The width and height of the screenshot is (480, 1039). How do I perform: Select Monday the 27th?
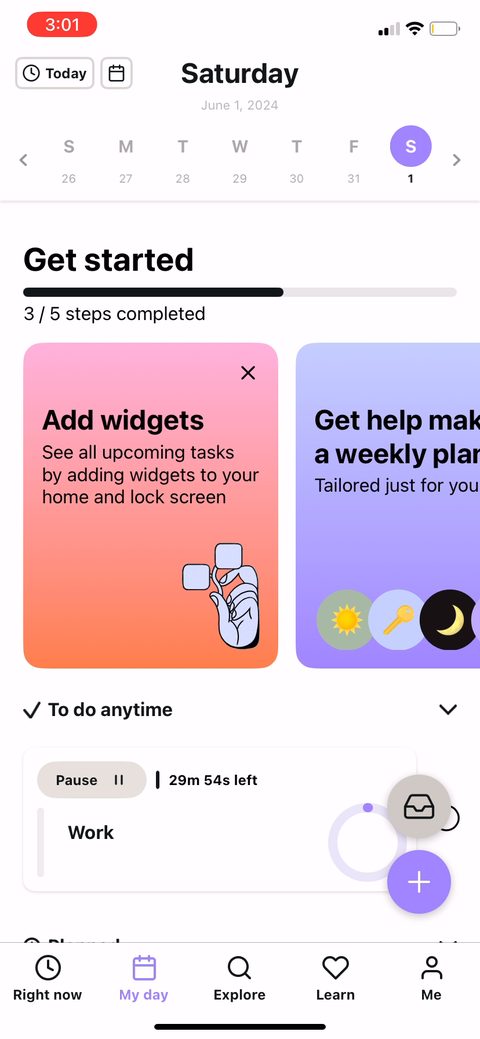click(126, 160)
